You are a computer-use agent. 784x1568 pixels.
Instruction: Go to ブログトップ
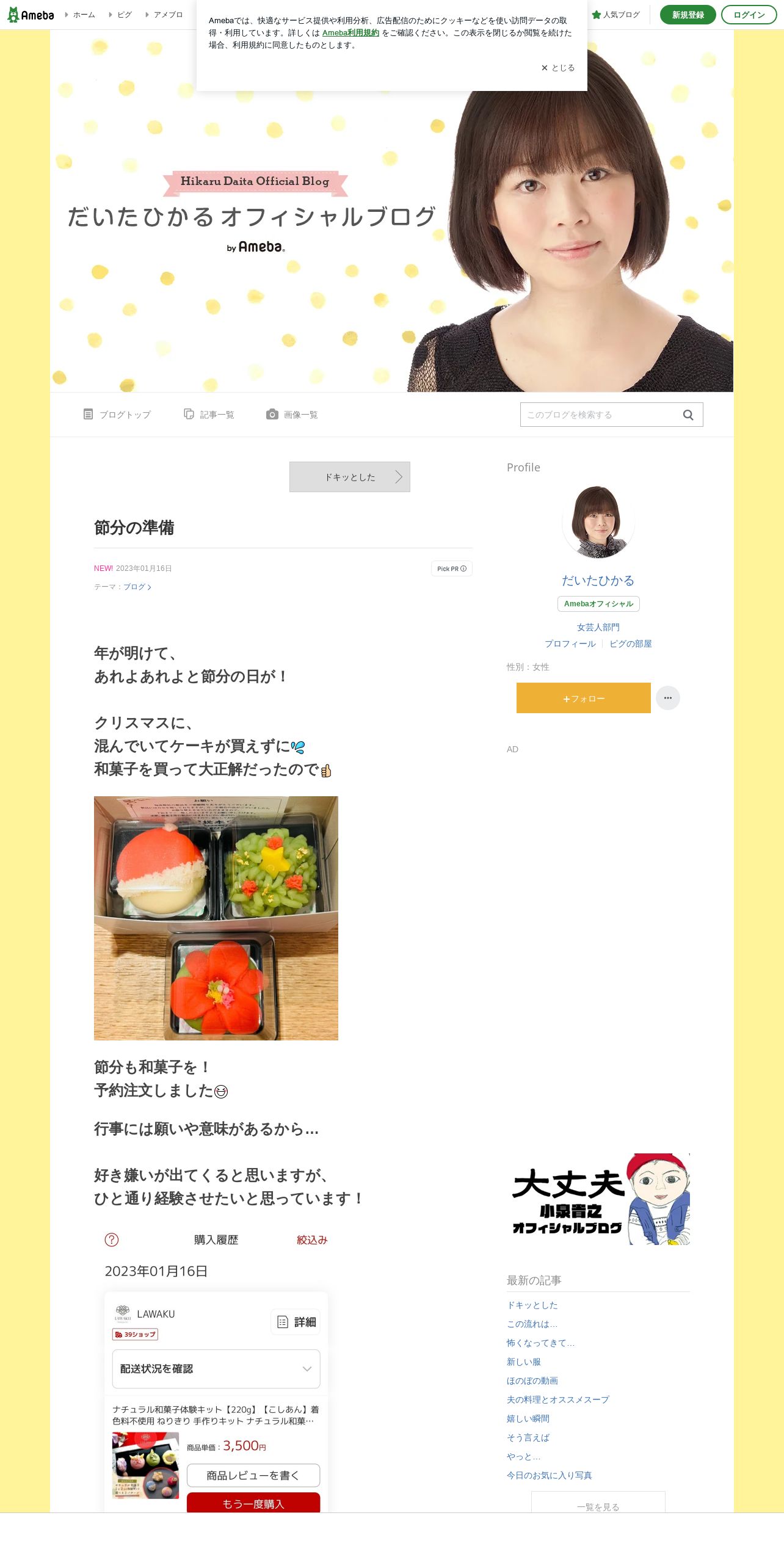point(117,415)
